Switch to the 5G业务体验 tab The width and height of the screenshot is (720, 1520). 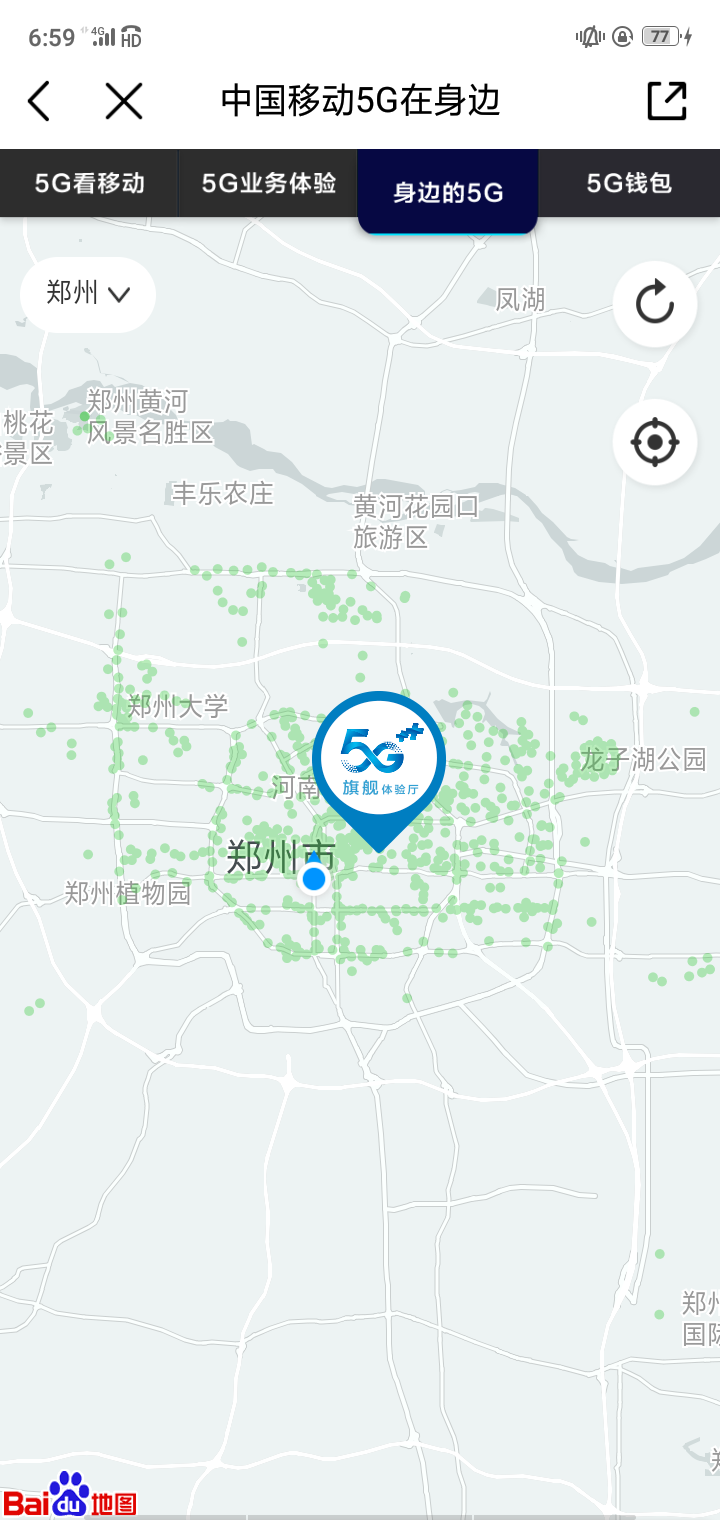[268, 184]
